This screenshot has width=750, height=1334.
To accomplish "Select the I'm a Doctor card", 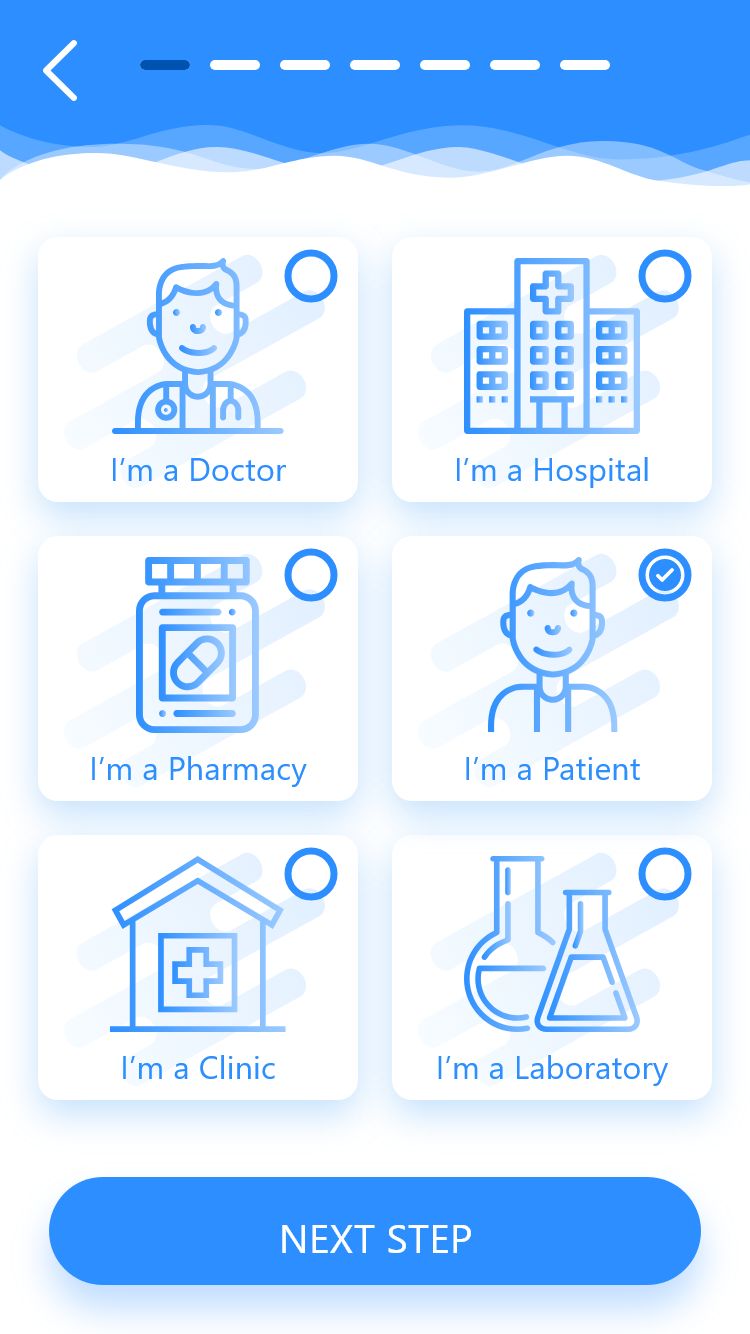I will [198, 369].
